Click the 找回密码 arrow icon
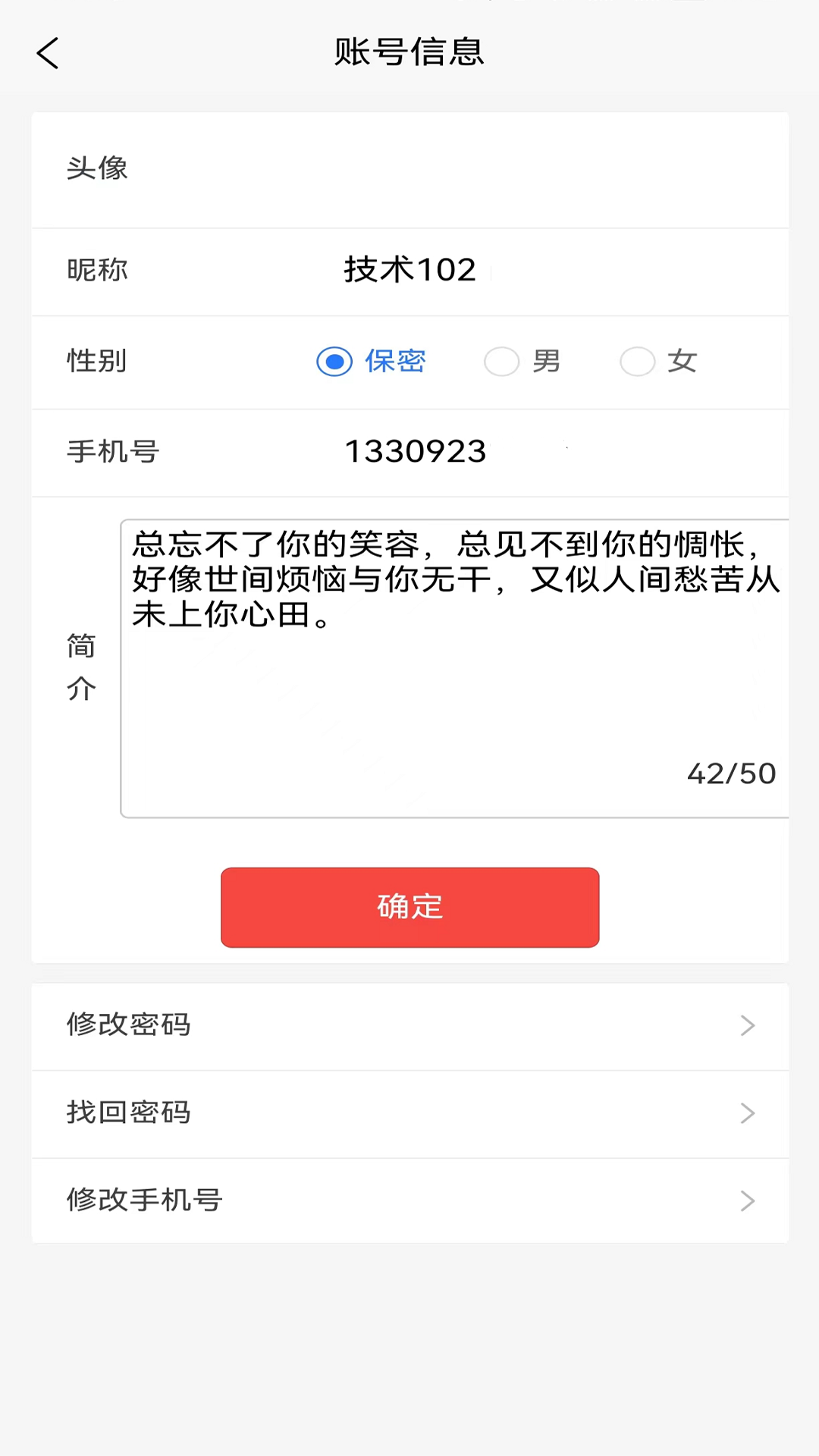819x1456 pixels. pos(748,1113)
